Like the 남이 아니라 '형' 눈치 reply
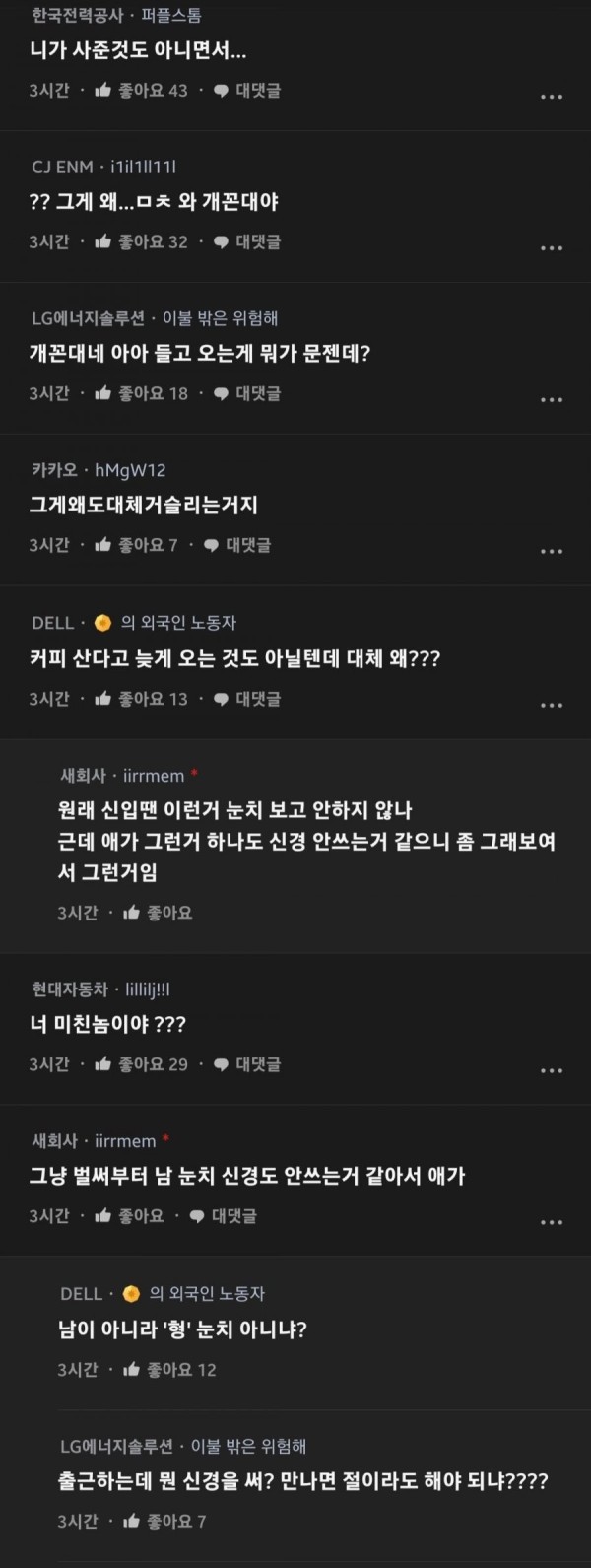591x1568 pixels. pyautogui.click(x=168, y=1370)
